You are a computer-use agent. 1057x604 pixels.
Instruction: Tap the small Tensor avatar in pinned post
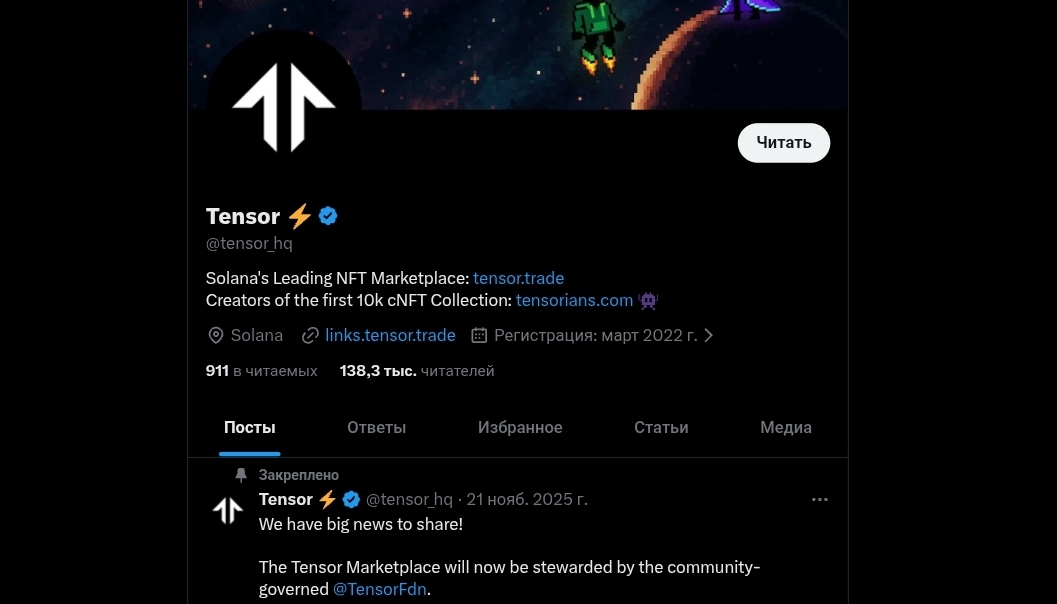228,510
